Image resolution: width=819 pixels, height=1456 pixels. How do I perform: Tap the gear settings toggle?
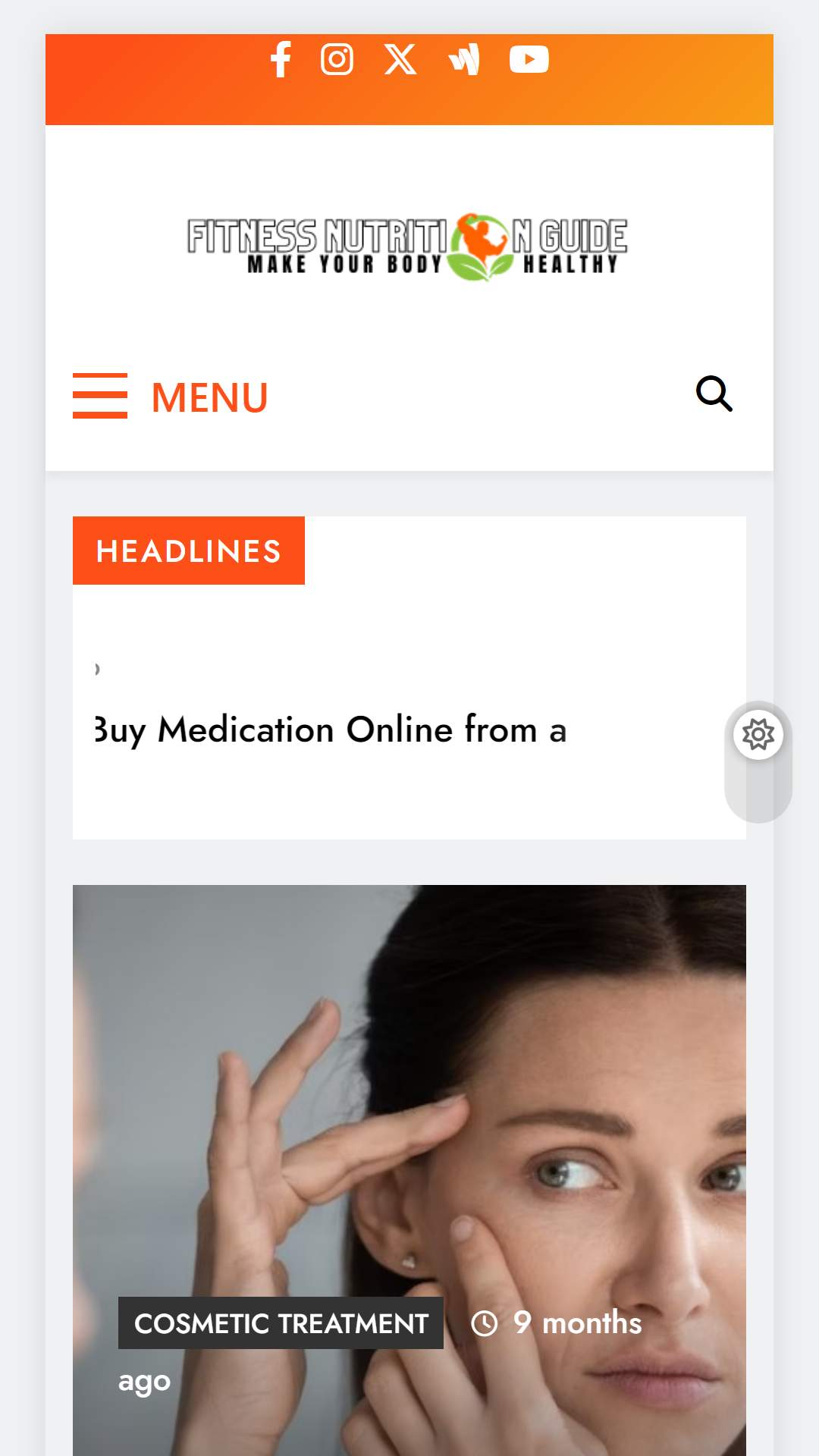(x=758, y=734)
